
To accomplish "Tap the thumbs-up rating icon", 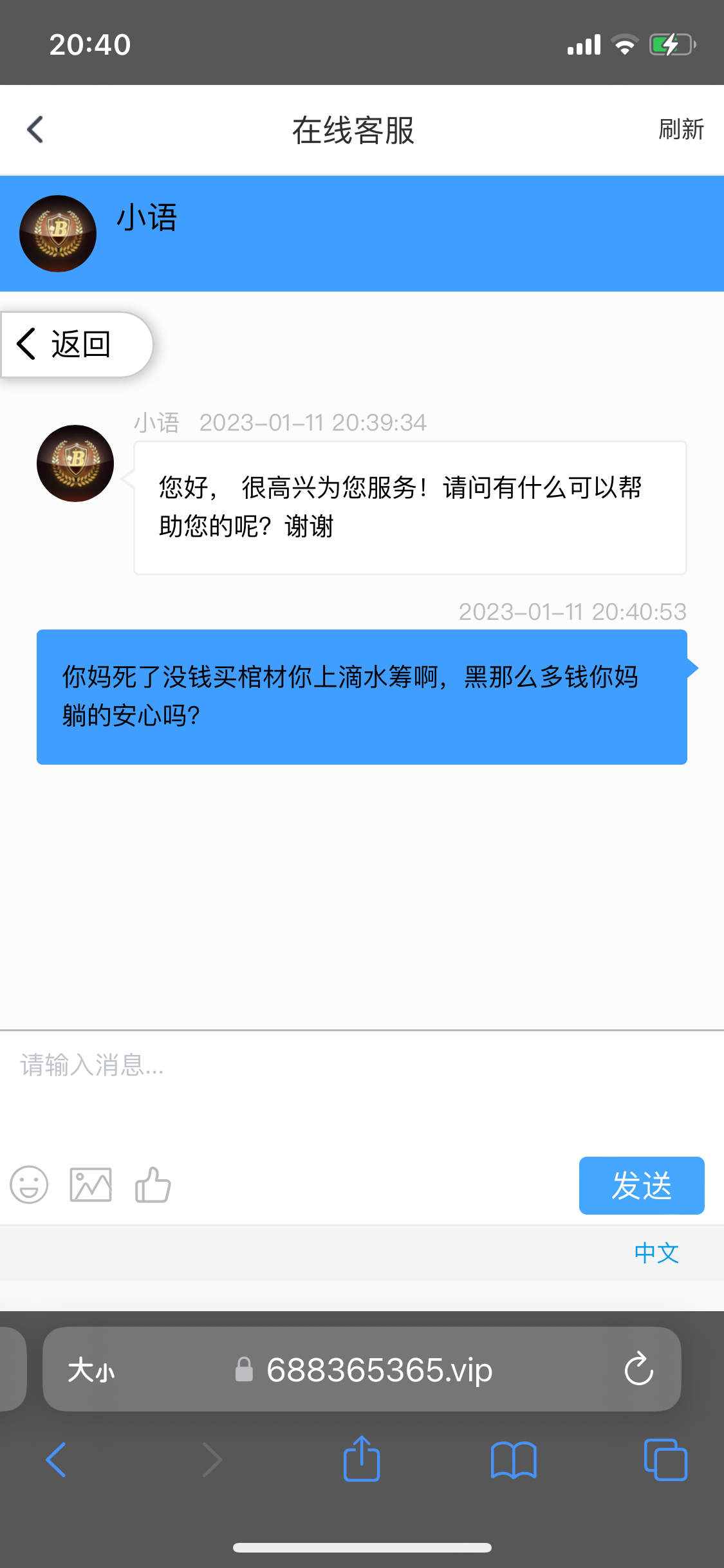I will tap(153, 1185).
